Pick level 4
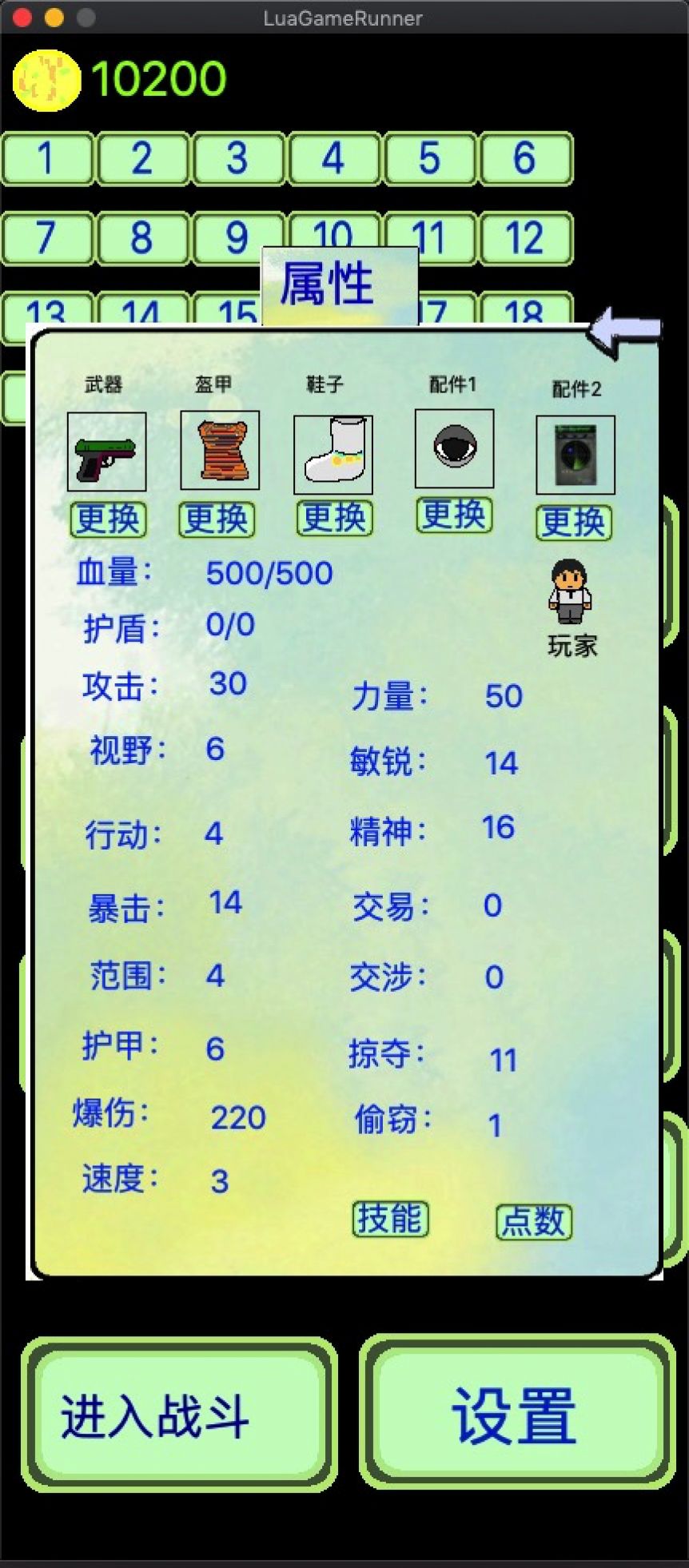Screen dimensions: 689x1568 (x=333, y=158)
